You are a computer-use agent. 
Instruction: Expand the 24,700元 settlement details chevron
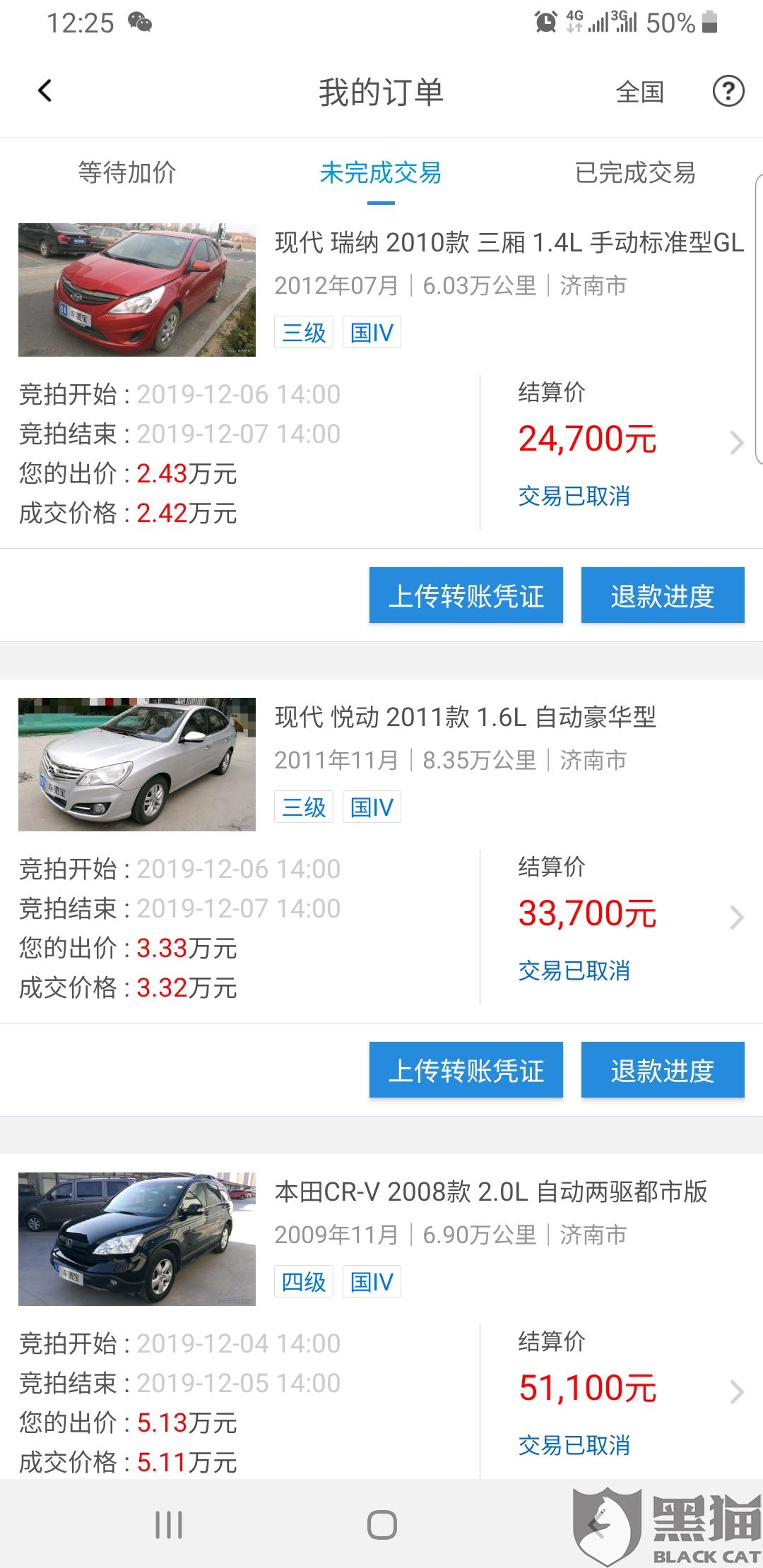737,443
